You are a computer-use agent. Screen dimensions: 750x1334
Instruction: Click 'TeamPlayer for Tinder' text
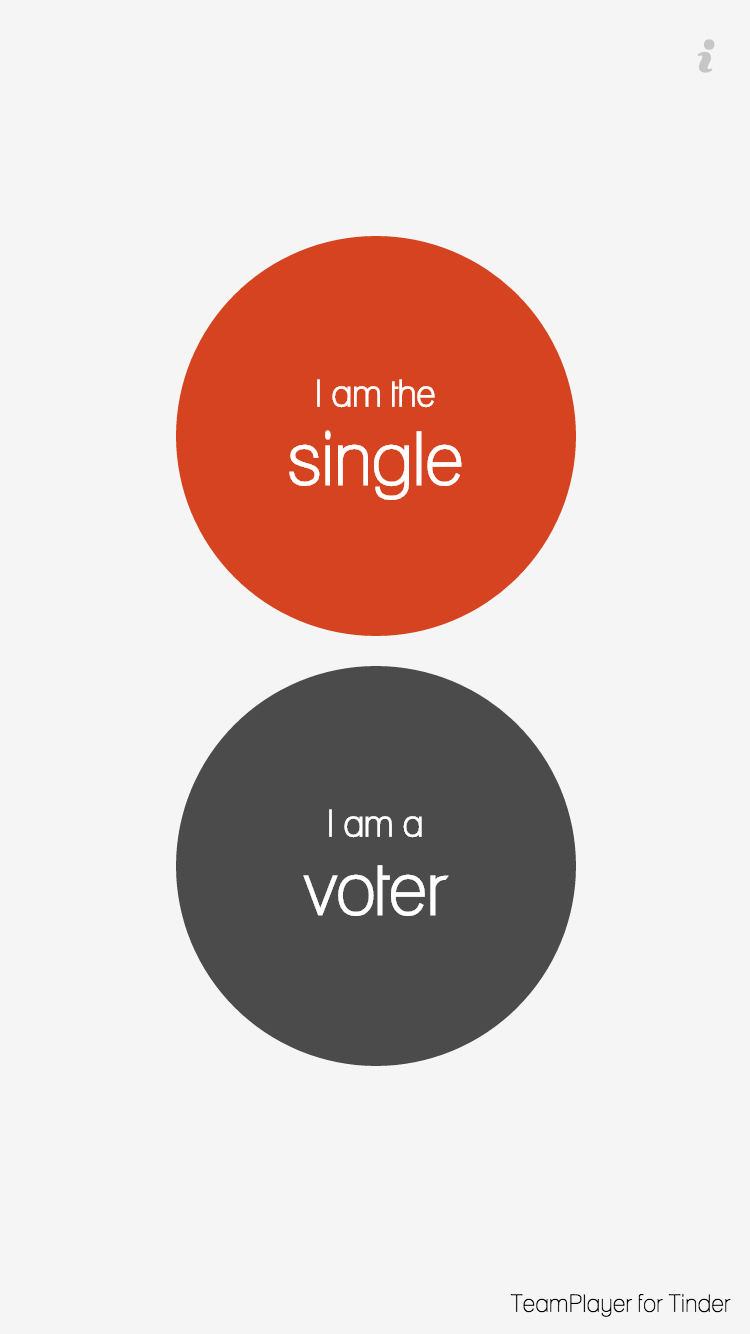click(x=621, y=1304)
